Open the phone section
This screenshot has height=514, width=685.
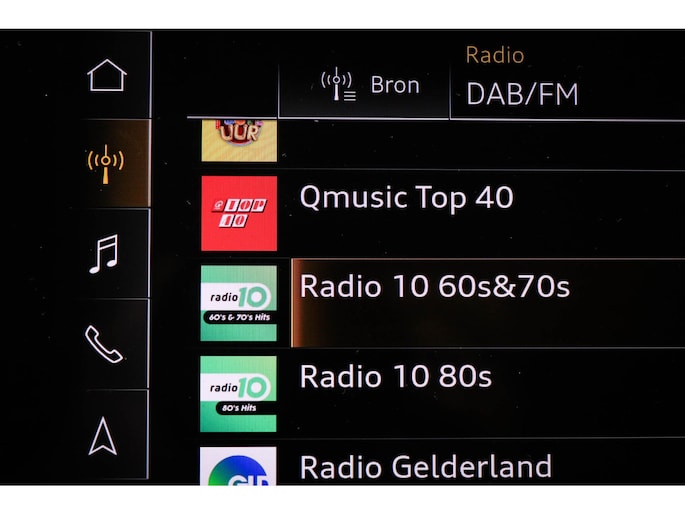(104, 344)
